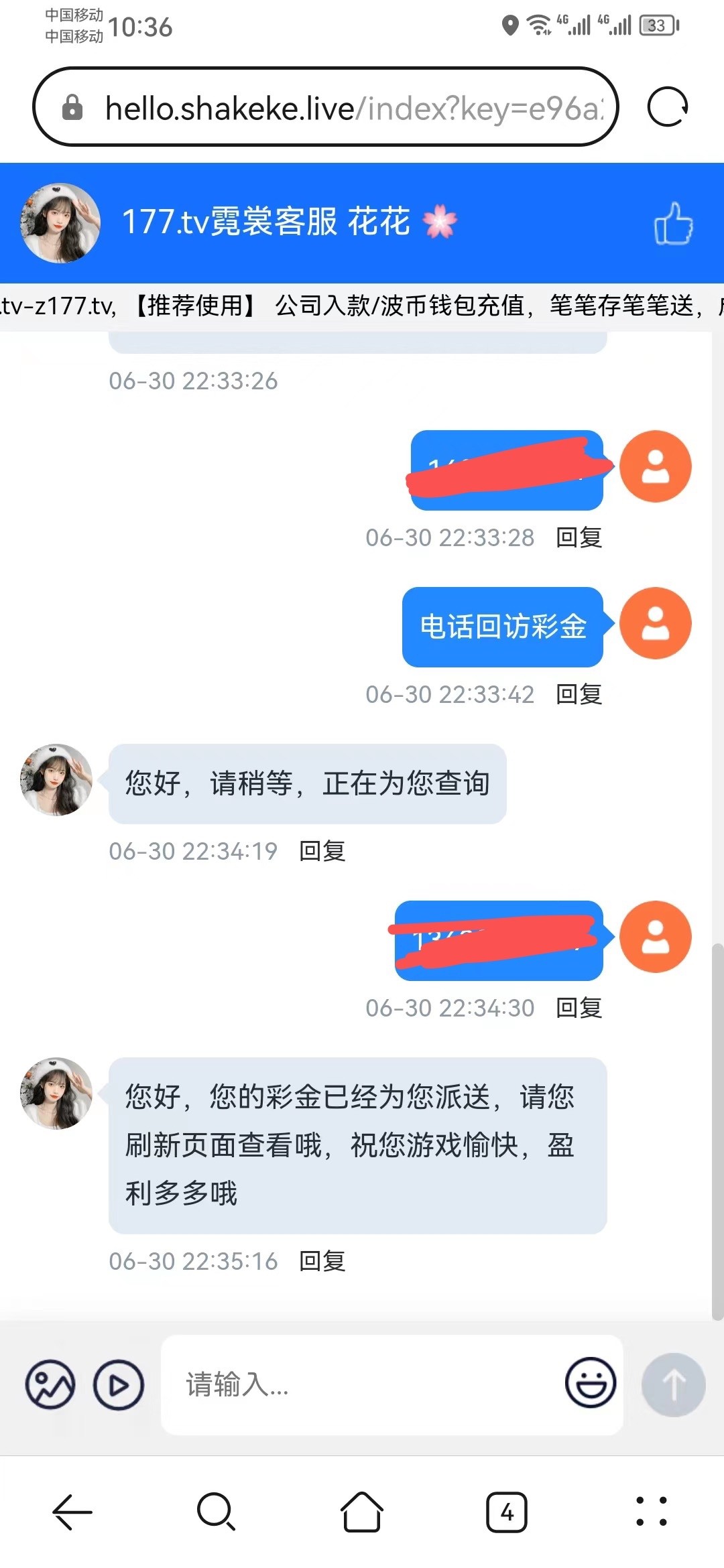This screenshot has width=724, height=1568.
Task: Reload the page with the refresh icon
Action: click(x=668, y=107)
